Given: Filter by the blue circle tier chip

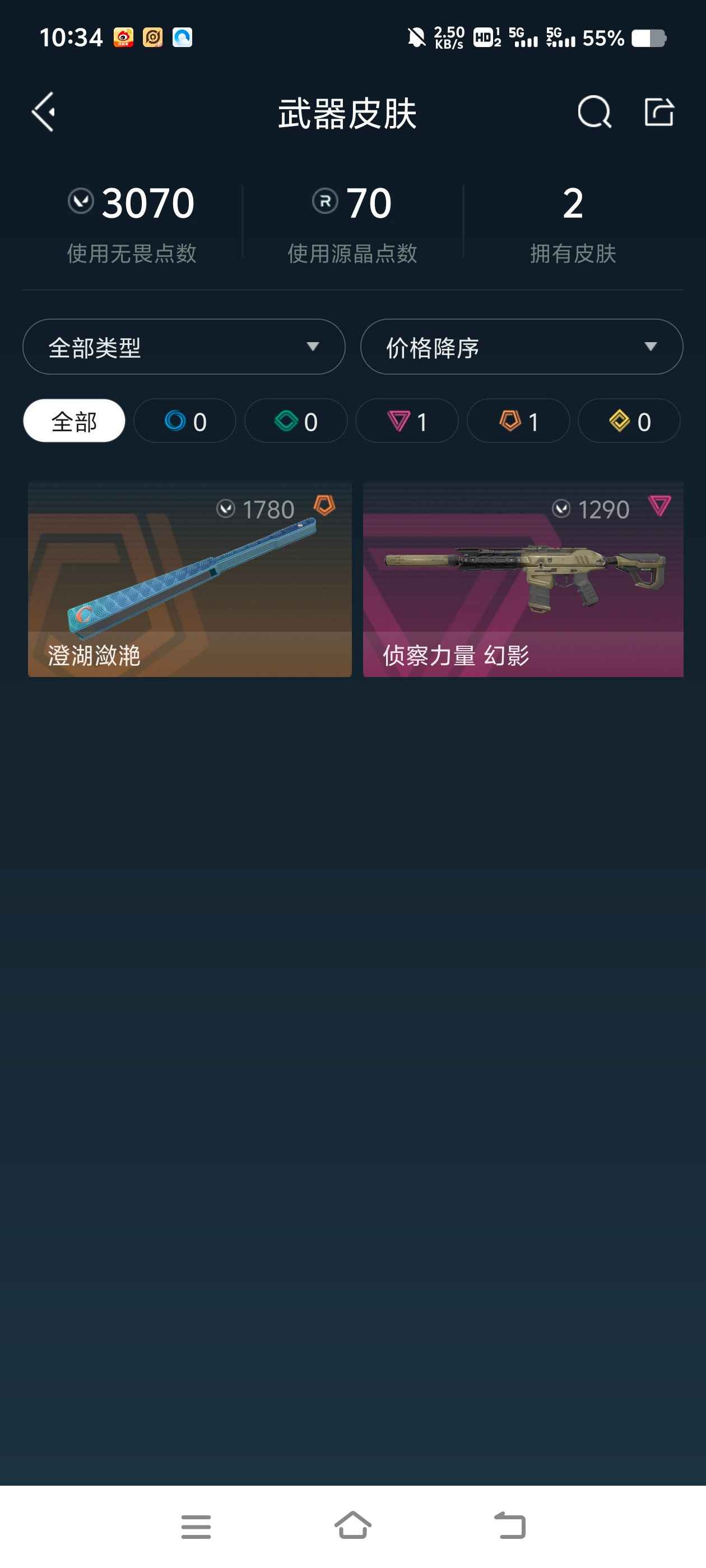Looking at the screenshot, I should point(184,421).
